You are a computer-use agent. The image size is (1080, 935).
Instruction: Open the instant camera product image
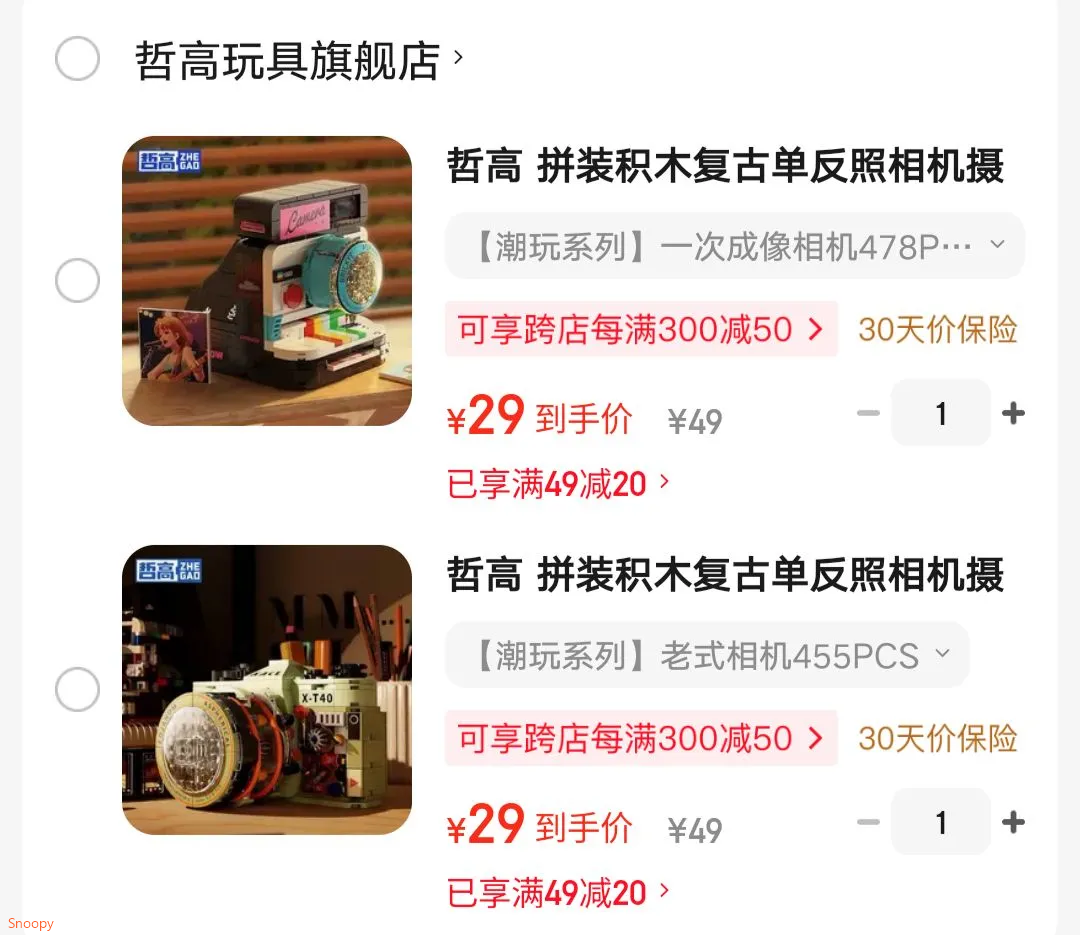(267, 281)
